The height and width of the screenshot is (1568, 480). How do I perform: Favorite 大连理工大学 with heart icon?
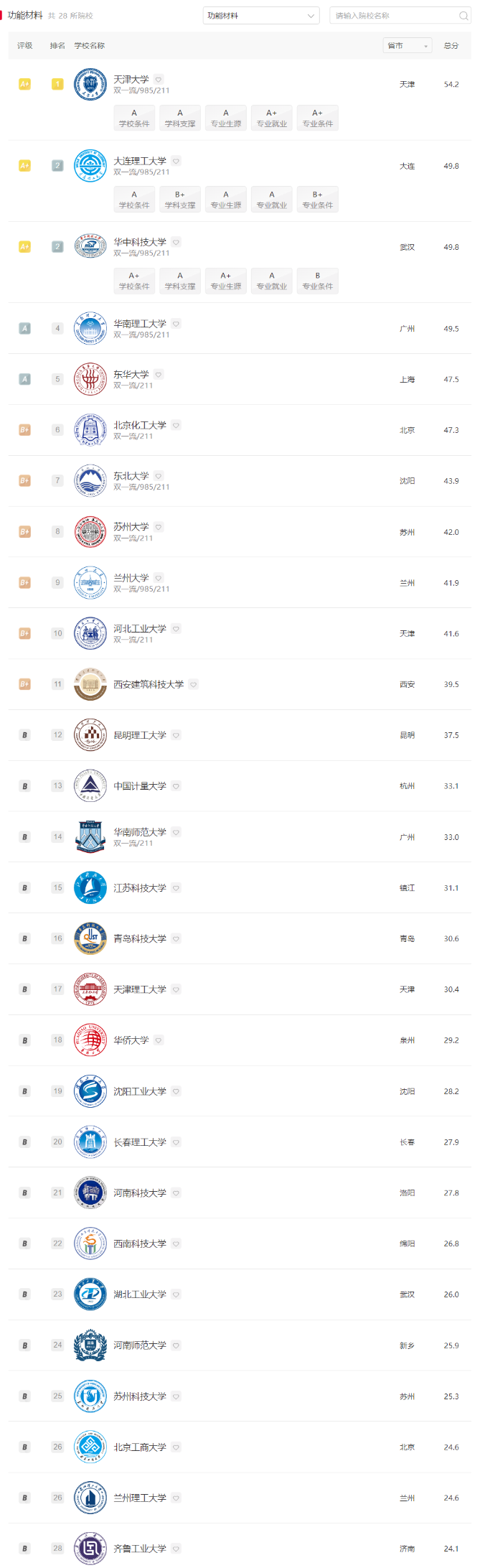[x=176, y=161]
